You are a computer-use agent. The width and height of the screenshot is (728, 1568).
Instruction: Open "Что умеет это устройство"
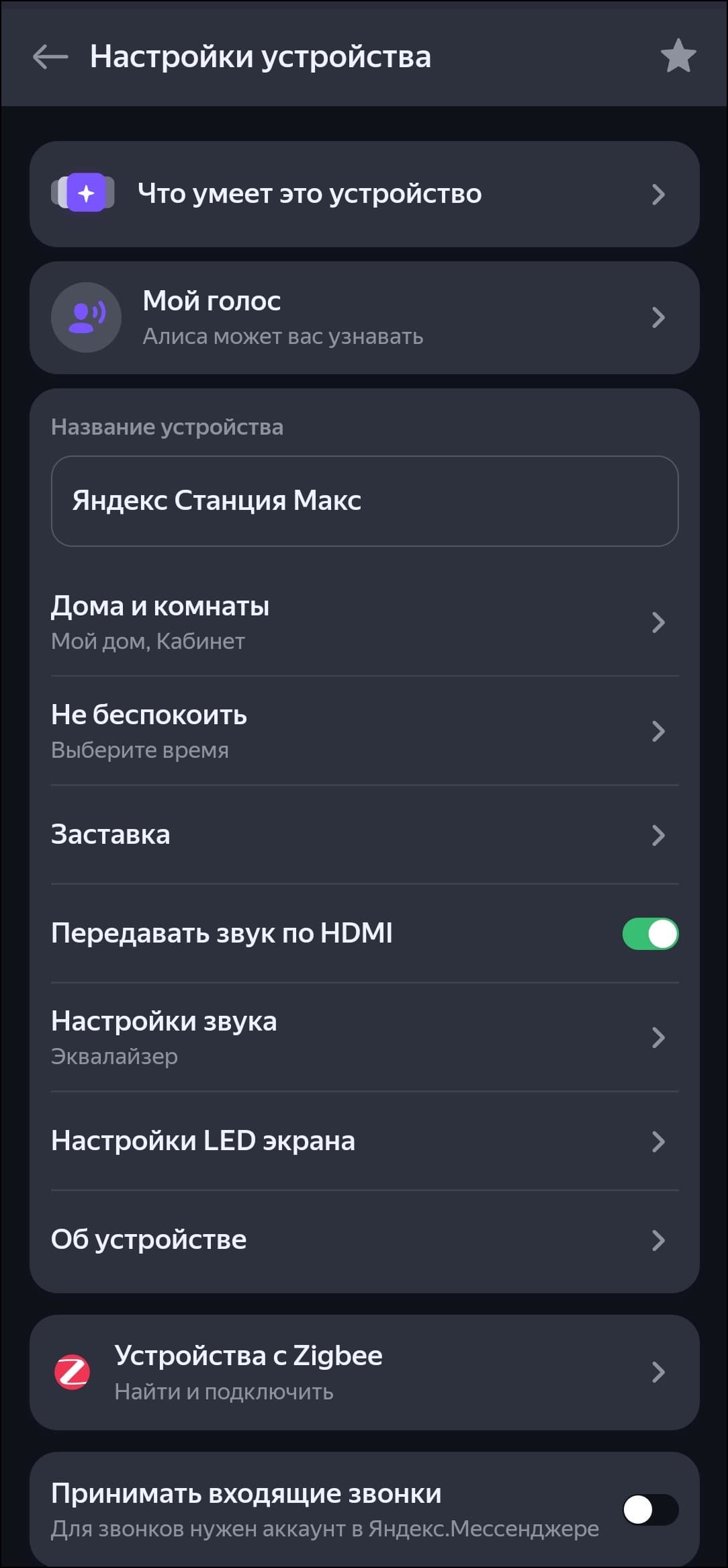[x=364, y=194]
